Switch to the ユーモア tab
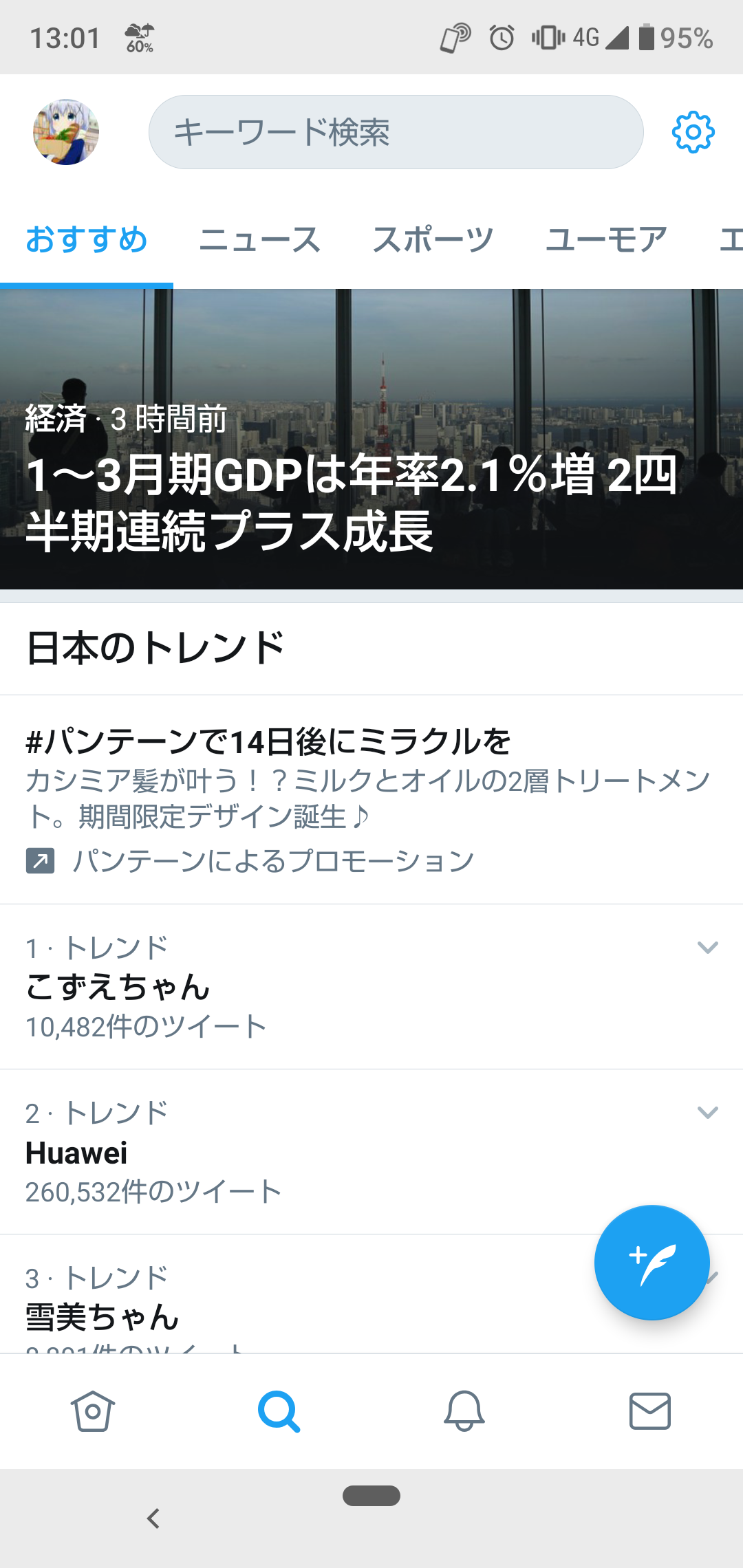 coord(606,240)
